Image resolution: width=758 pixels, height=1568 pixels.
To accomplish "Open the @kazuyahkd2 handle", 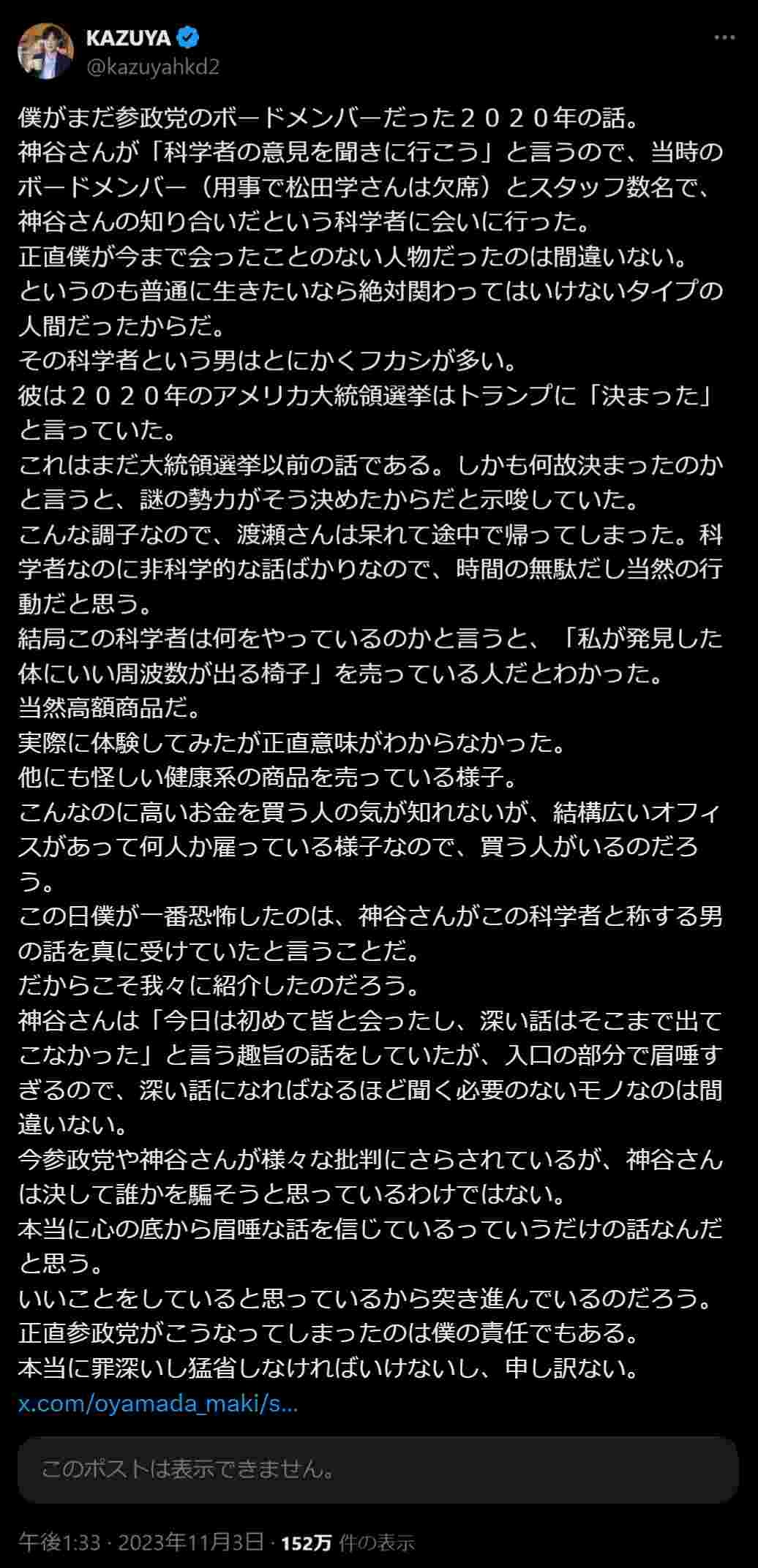I will tap(153, 67).
